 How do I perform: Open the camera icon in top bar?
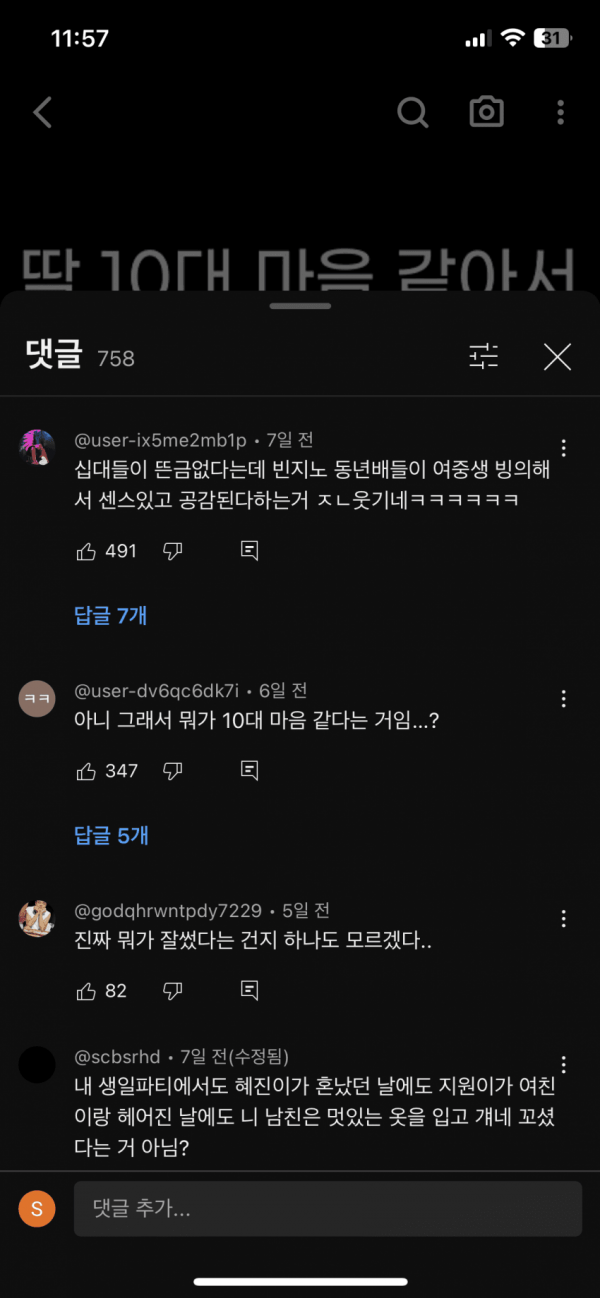coord(486,112)
